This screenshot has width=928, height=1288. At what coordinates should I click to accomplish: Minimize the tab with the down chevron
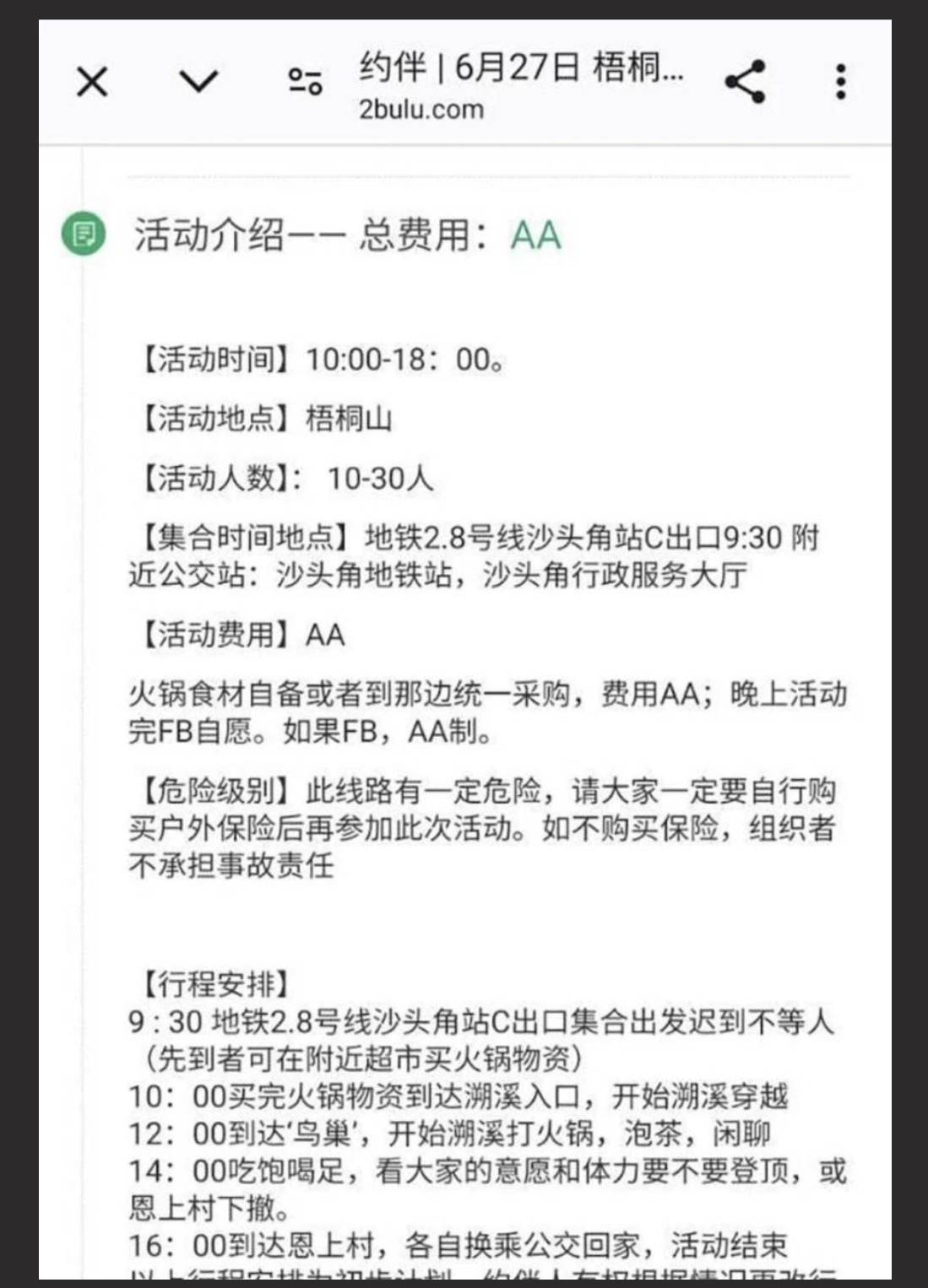(199, 82)
